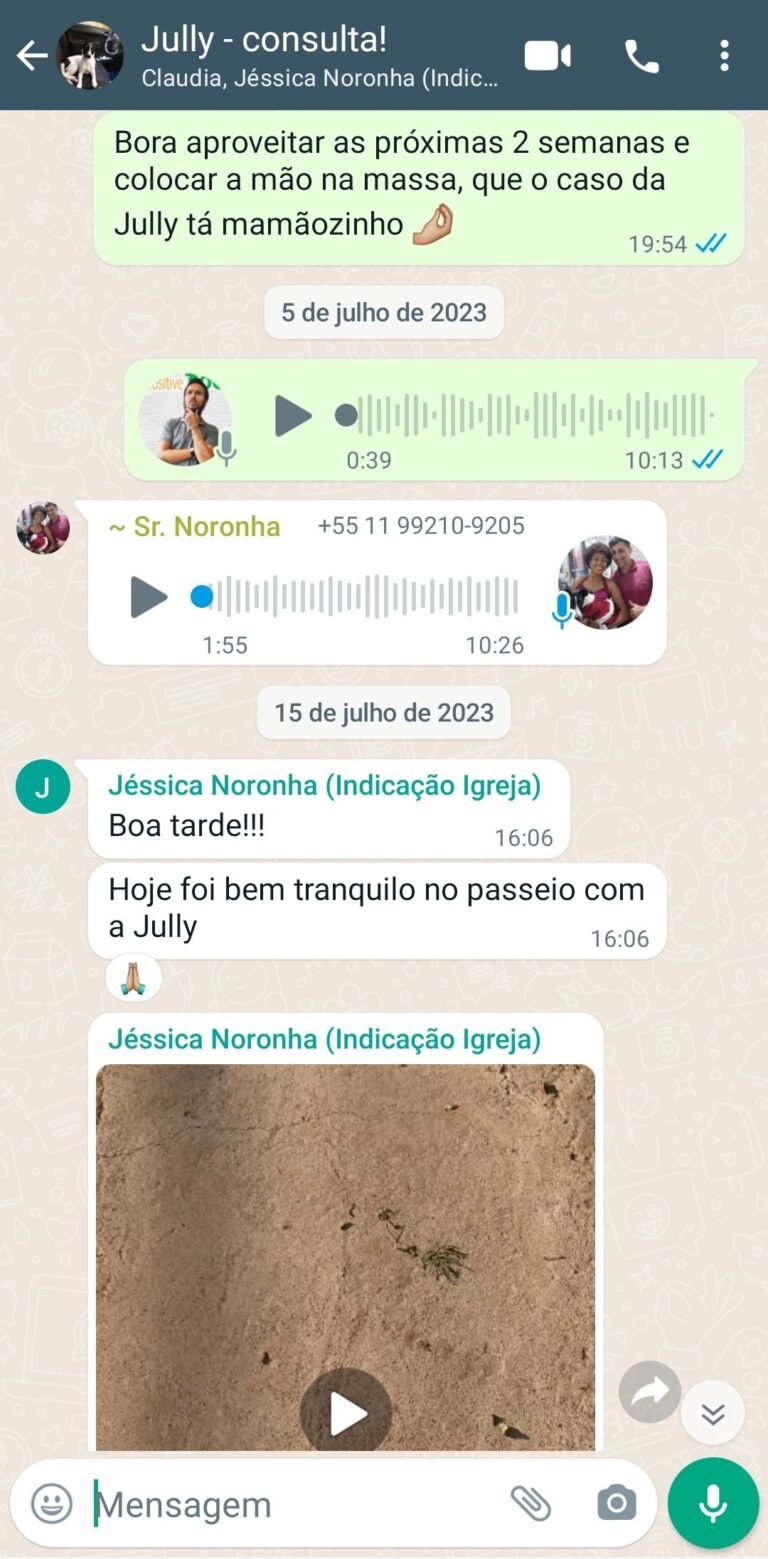
Task: Play the 0:39 voice message
Action: click(x=293, y=416)
